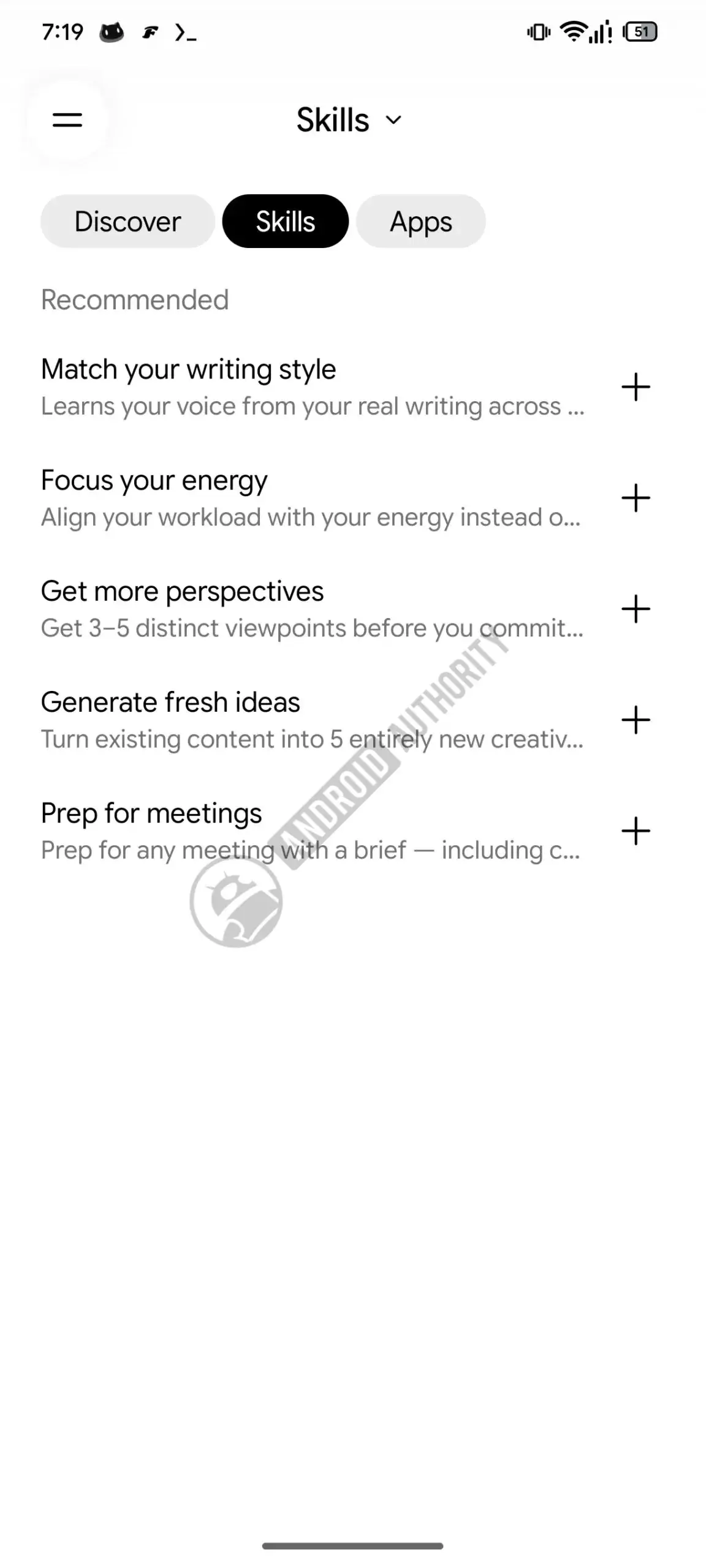Add the Focus your energy skill
The width and height of the screenshot is (706, 1568).
pos(636,498)
